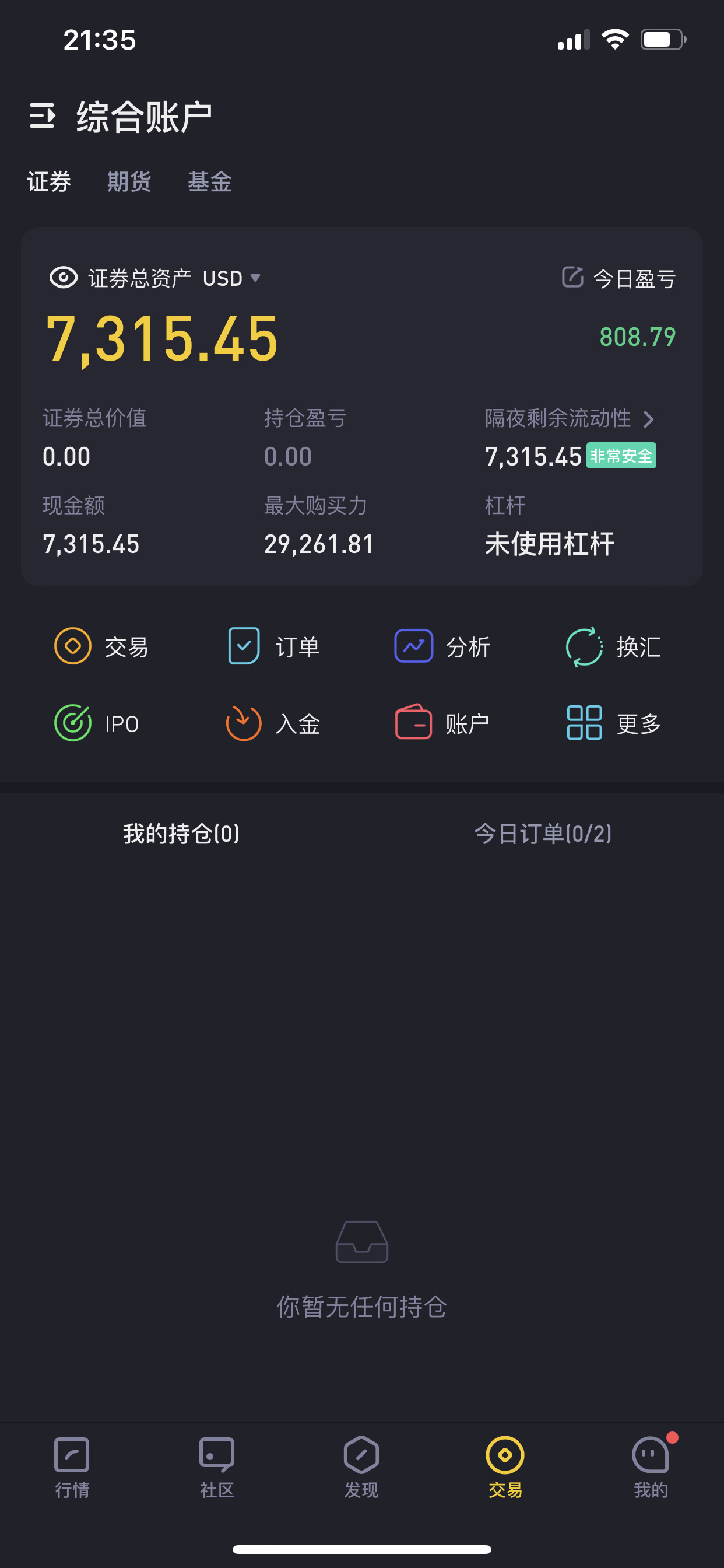Image resolution: width=724 pixels, height=1568 pixels.
Task: Open 隔夜剩余流动性 details
Action: 569,418
